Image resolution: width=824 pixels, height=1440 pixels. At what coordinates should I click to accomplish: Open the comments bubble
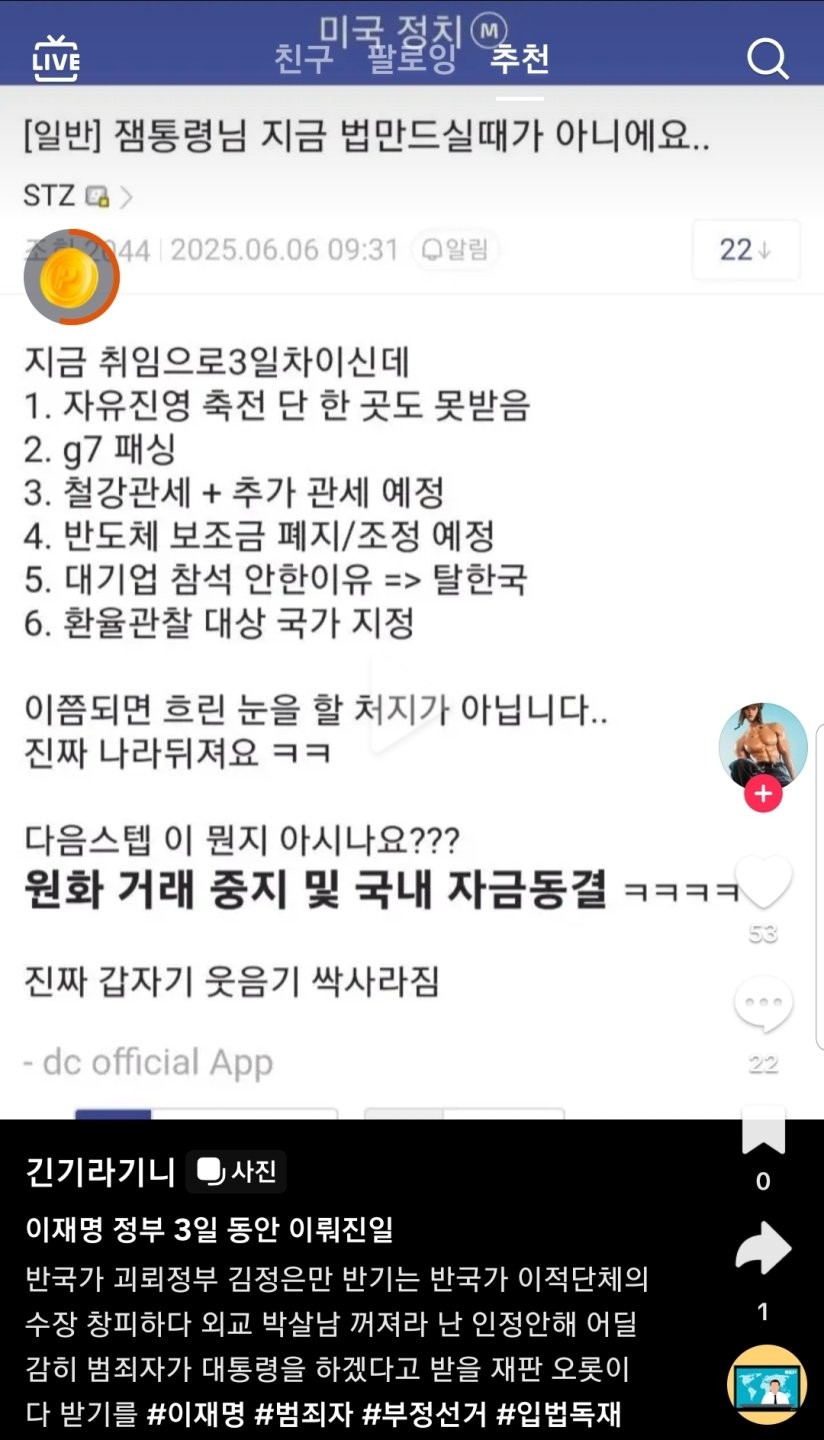pos(763,1006)
